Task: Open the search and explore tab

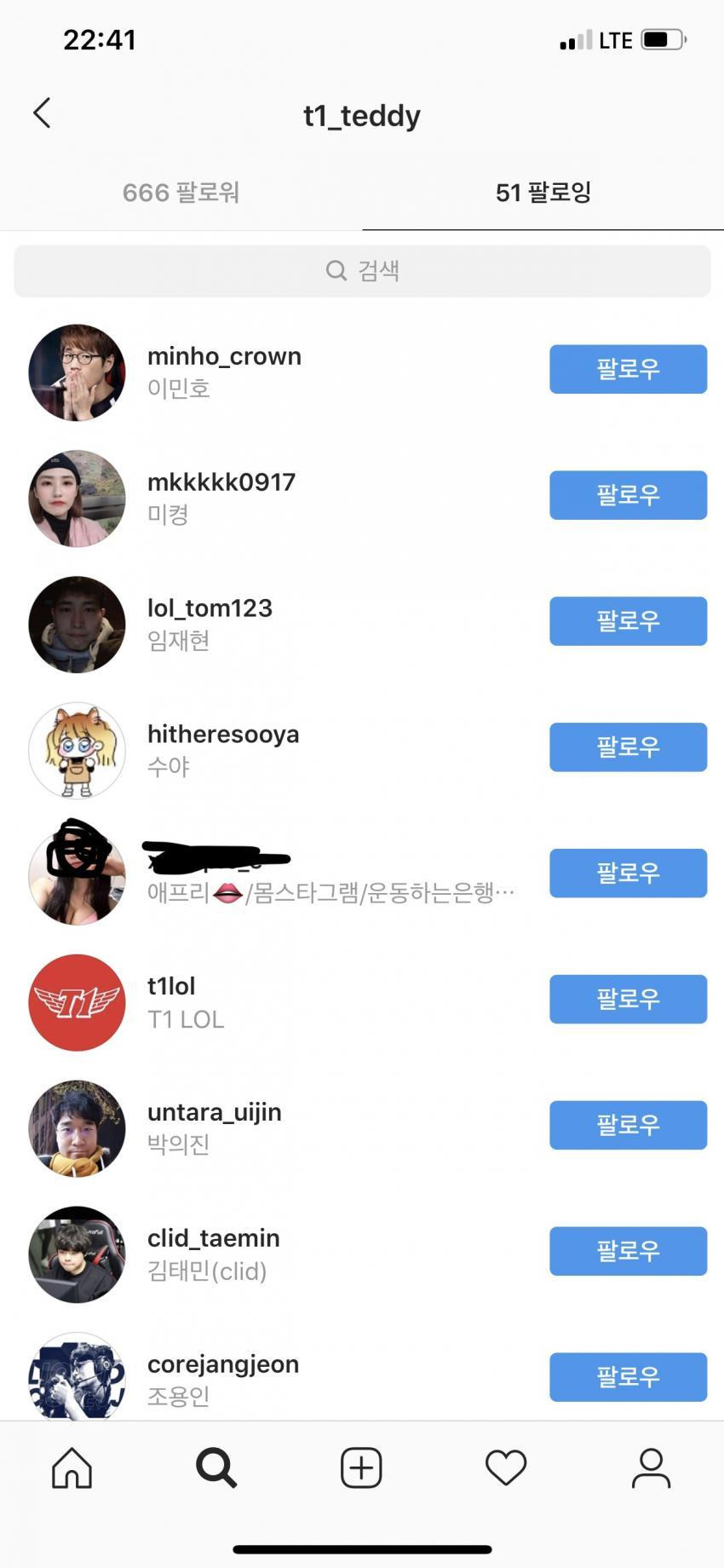Action: pos(216,1467)
